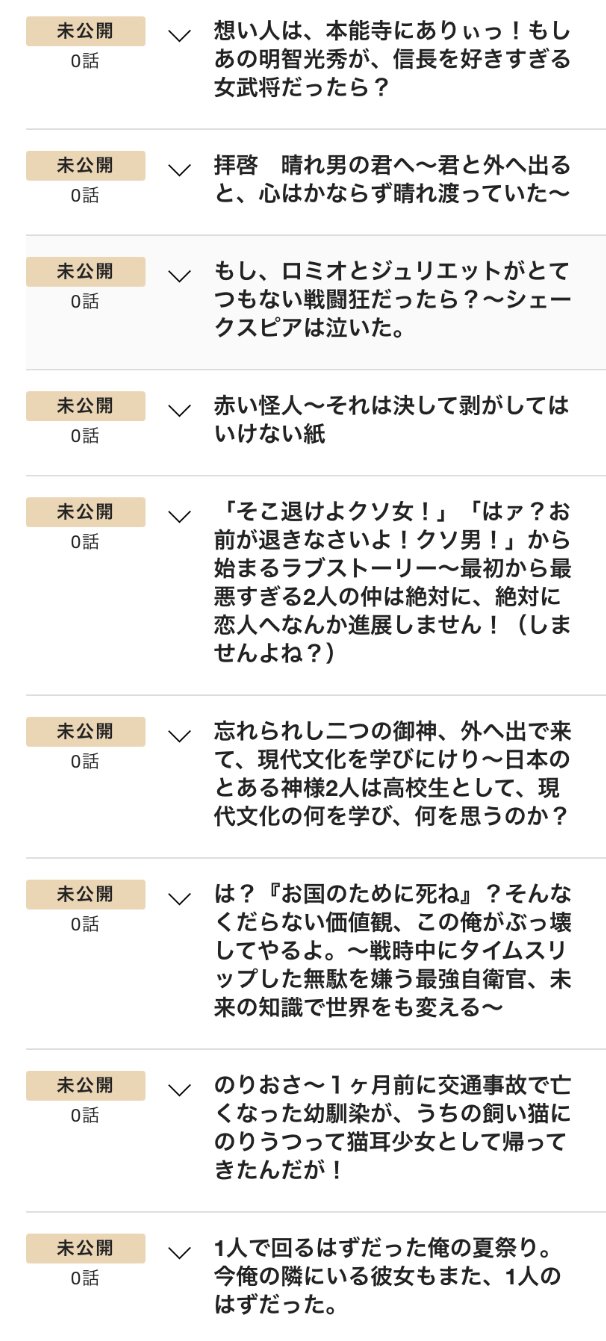Expand the chevron beside 想い人は、本能寺にありぃっ!

tap(180, 36)
